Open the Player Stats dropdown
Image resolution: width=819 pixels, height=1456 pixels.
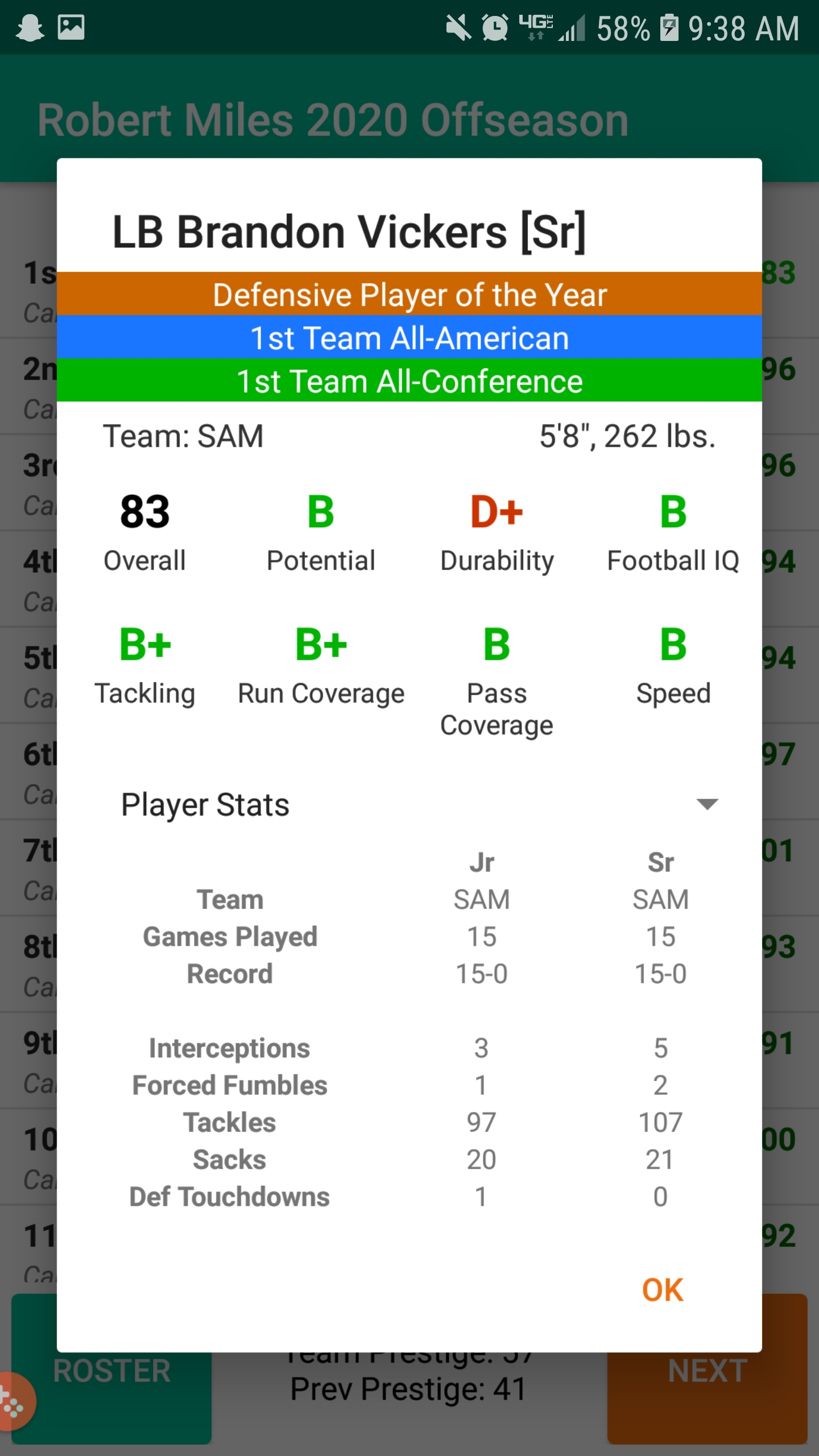(x=420, y=804)
